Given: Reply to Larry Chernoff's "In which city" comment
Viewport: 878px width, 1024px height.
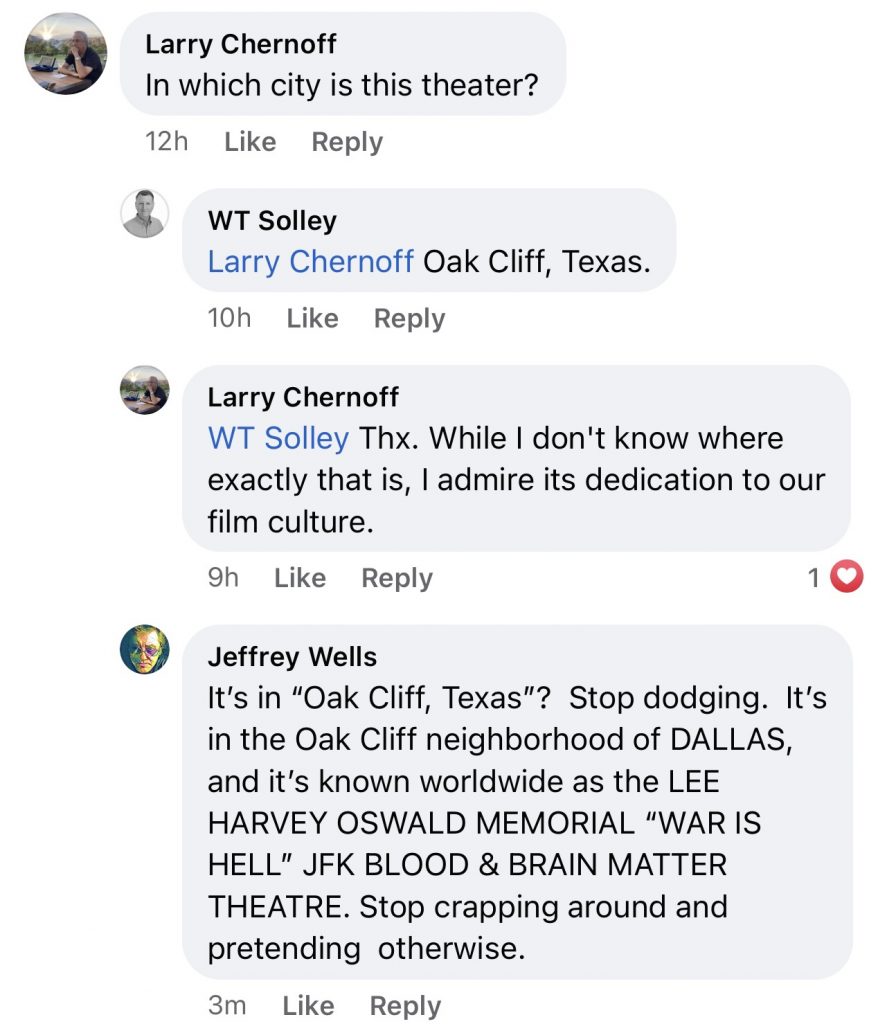Looking at the screenshot, I should point(346,142).
